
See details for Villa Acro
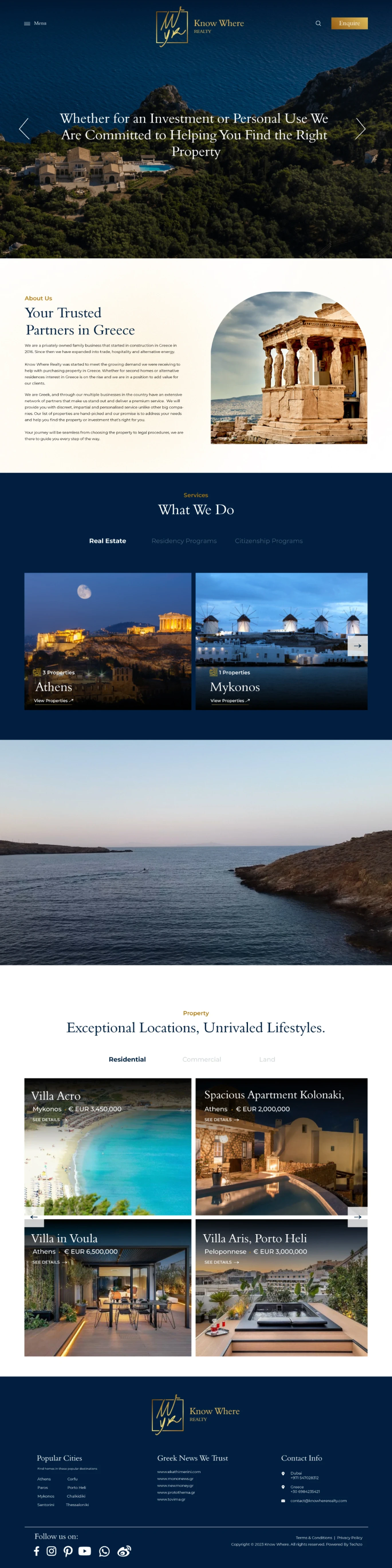click(49, 1119)
